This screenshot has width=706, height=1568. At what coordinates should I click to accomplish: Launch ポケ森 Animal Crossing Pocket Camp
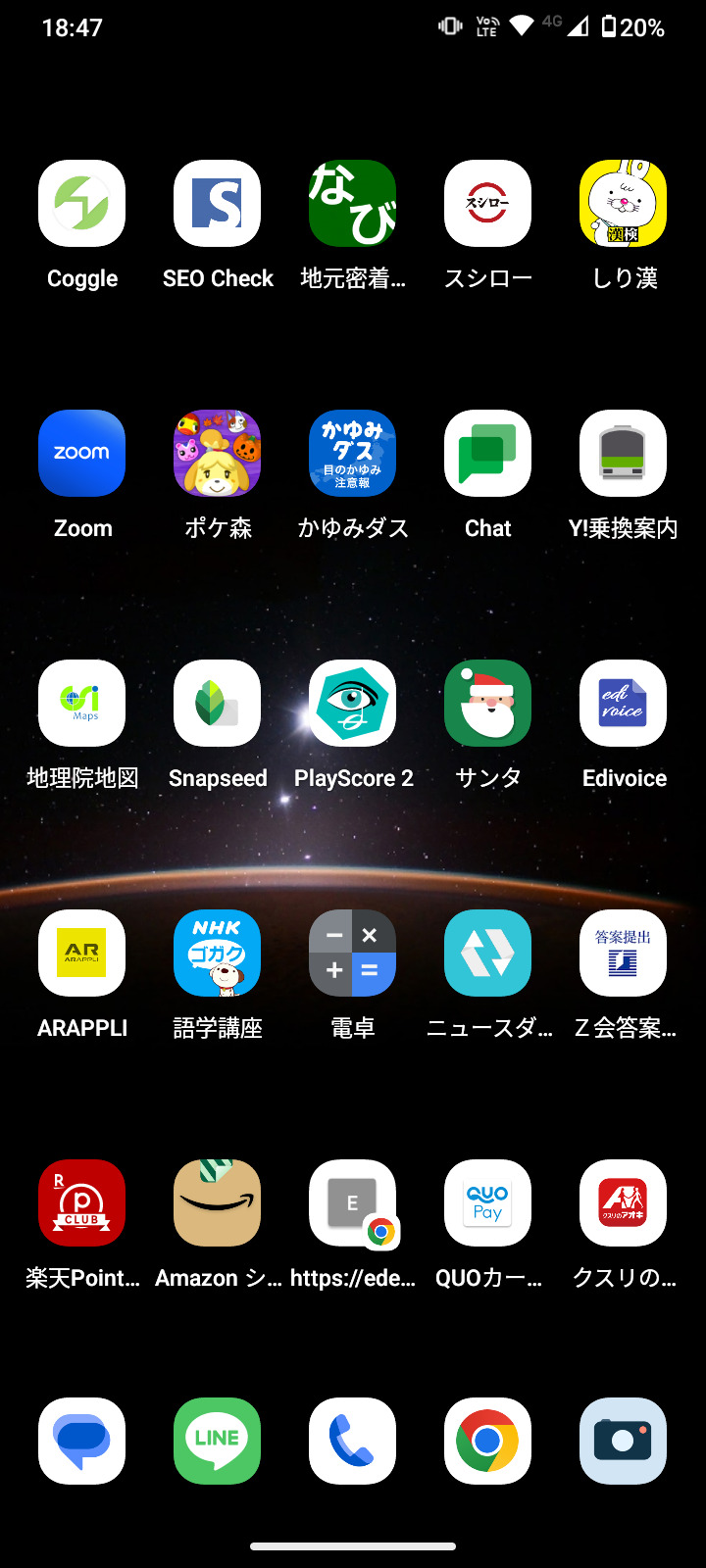(217, 453)
